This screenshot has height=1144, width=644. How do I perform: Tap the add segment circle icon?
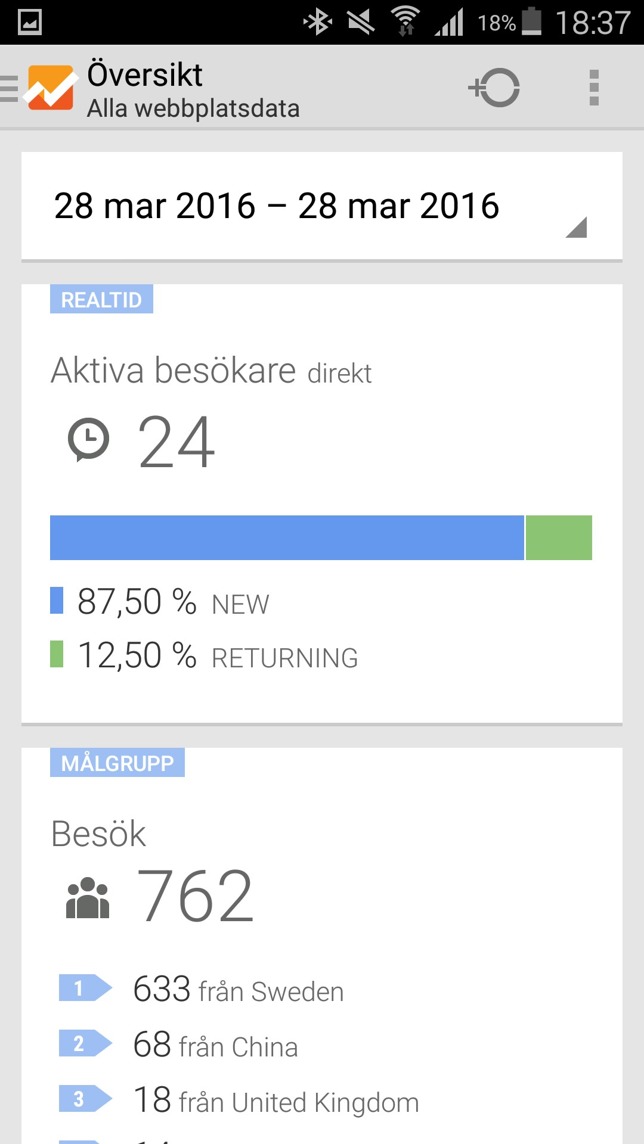click(x=494, y=88)
